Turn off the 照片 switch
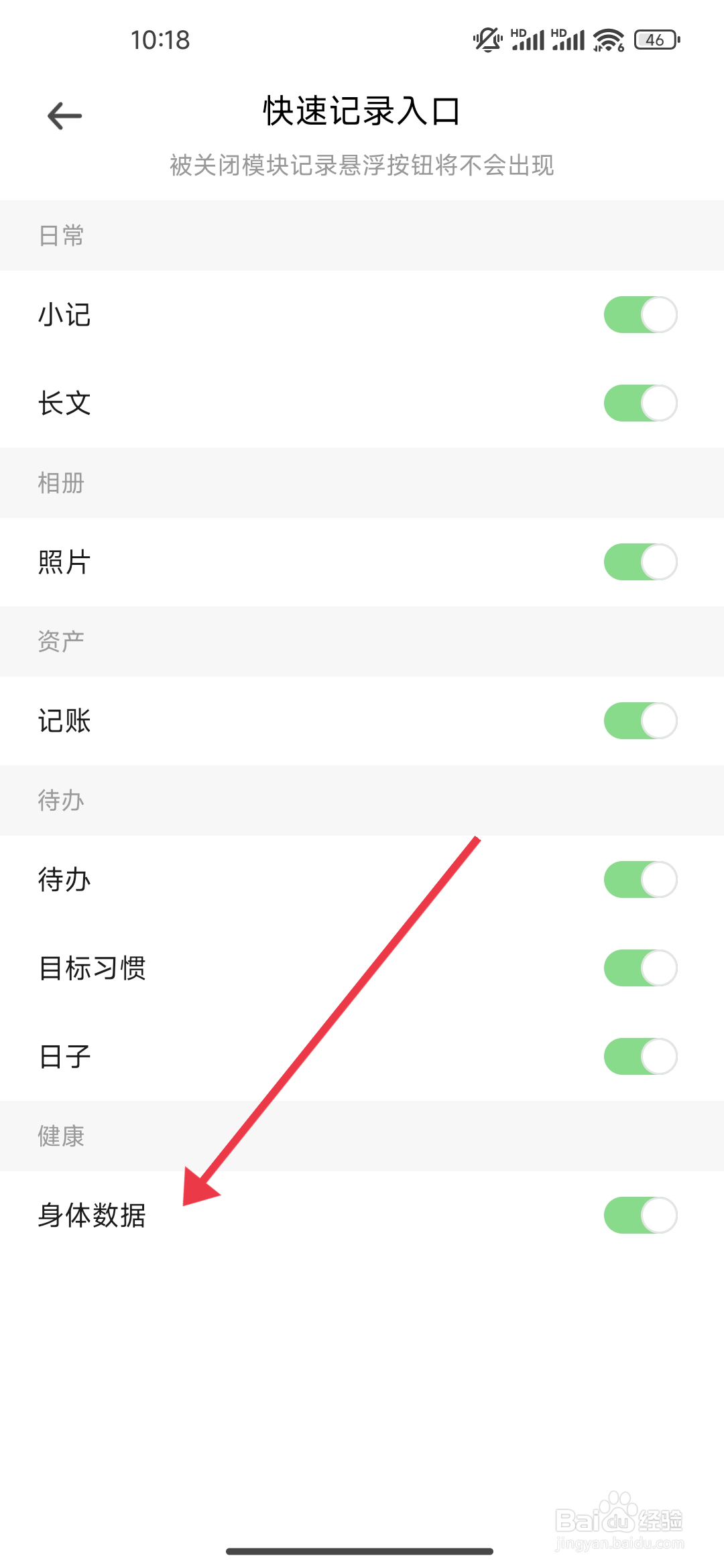Viewport: 724px width, 1568px height. 640,562
